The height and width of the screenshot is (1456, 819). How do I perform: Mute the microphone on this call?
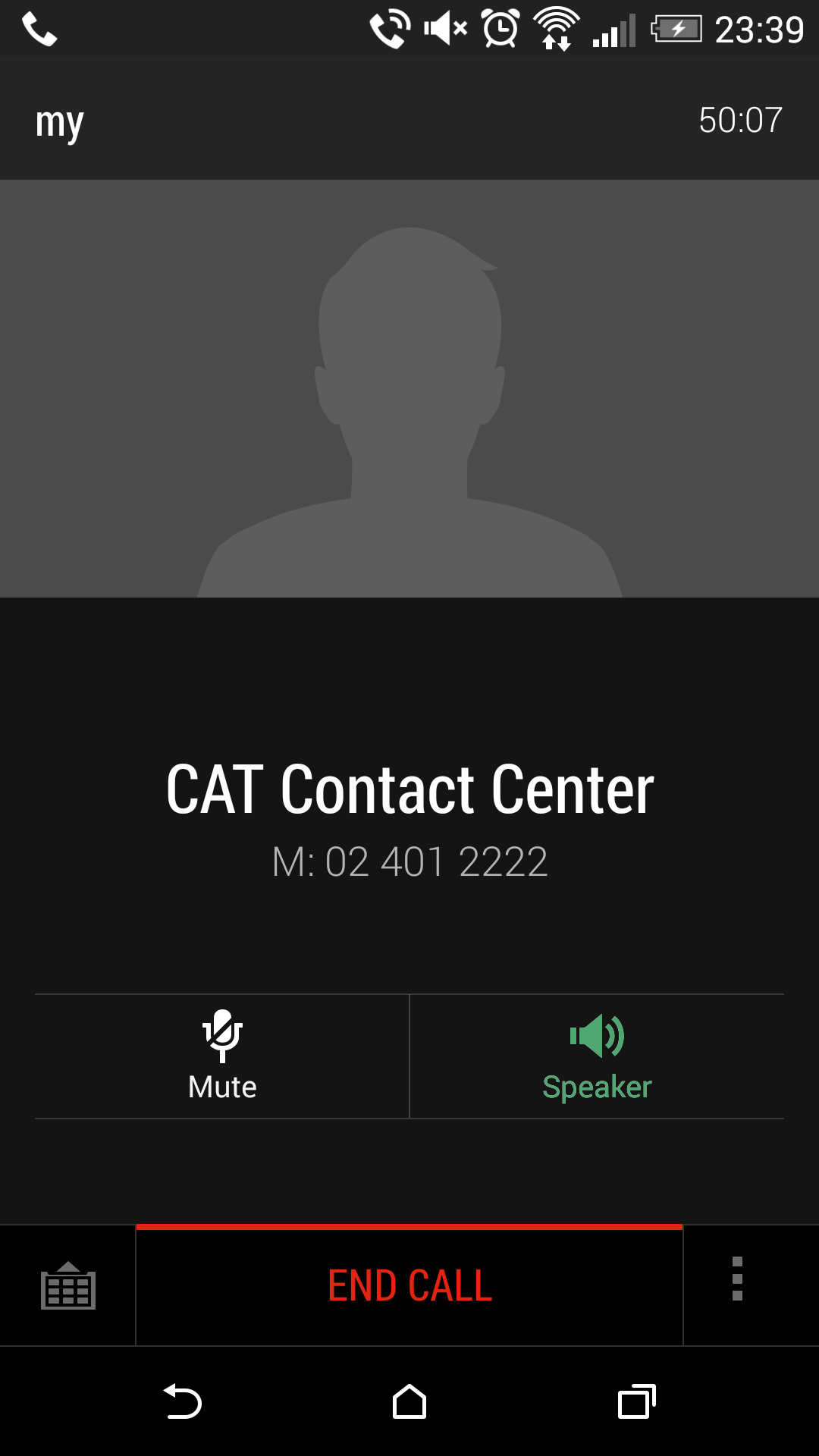point(222,1056)
